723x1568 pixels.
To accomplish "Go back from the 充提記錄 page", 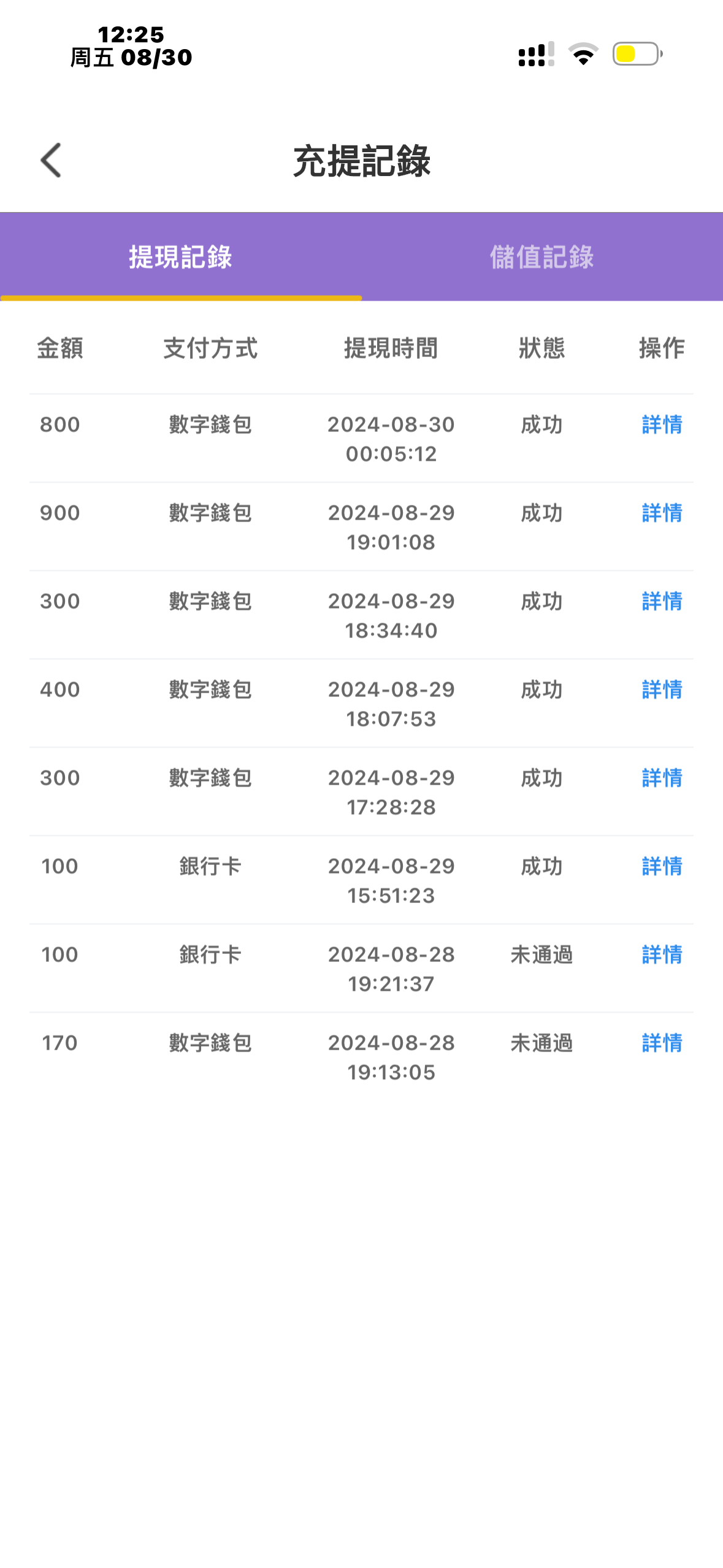I will [x=51, y=161].
